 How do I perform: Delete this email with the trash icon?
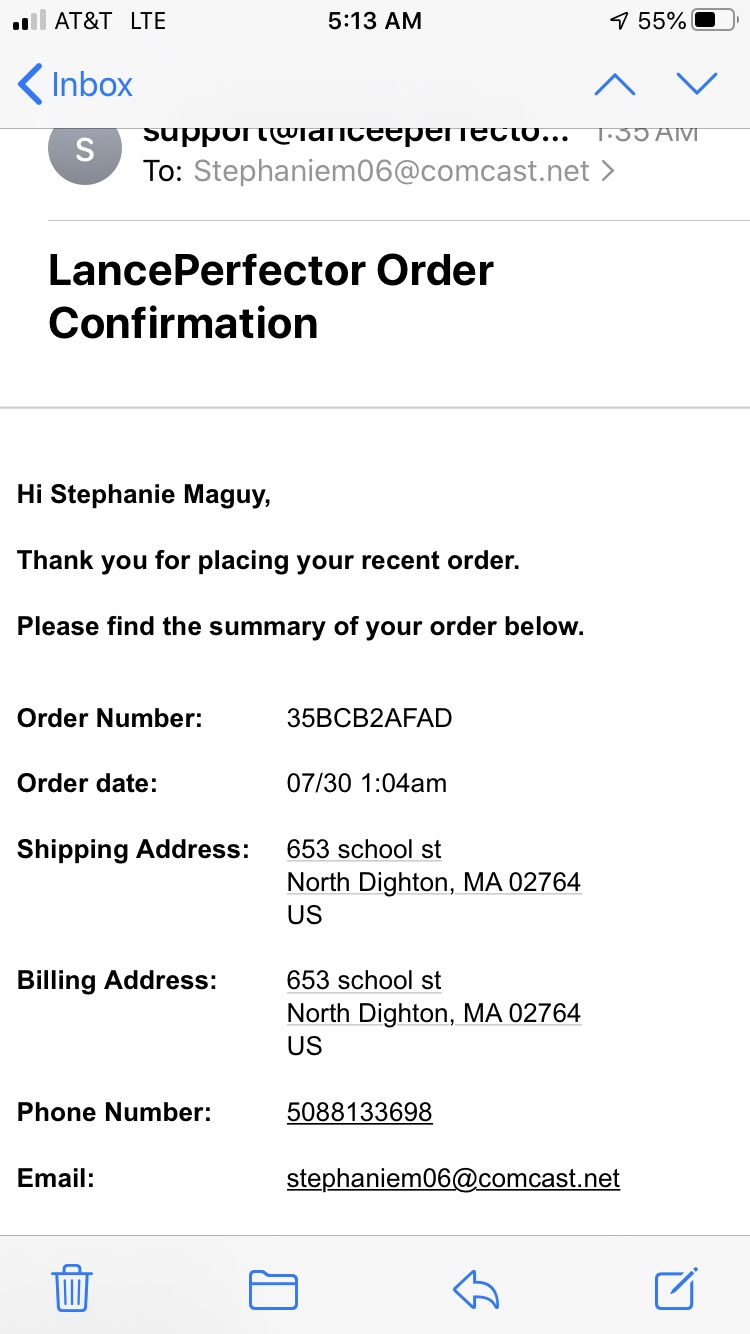click(x=72, y=1287)
